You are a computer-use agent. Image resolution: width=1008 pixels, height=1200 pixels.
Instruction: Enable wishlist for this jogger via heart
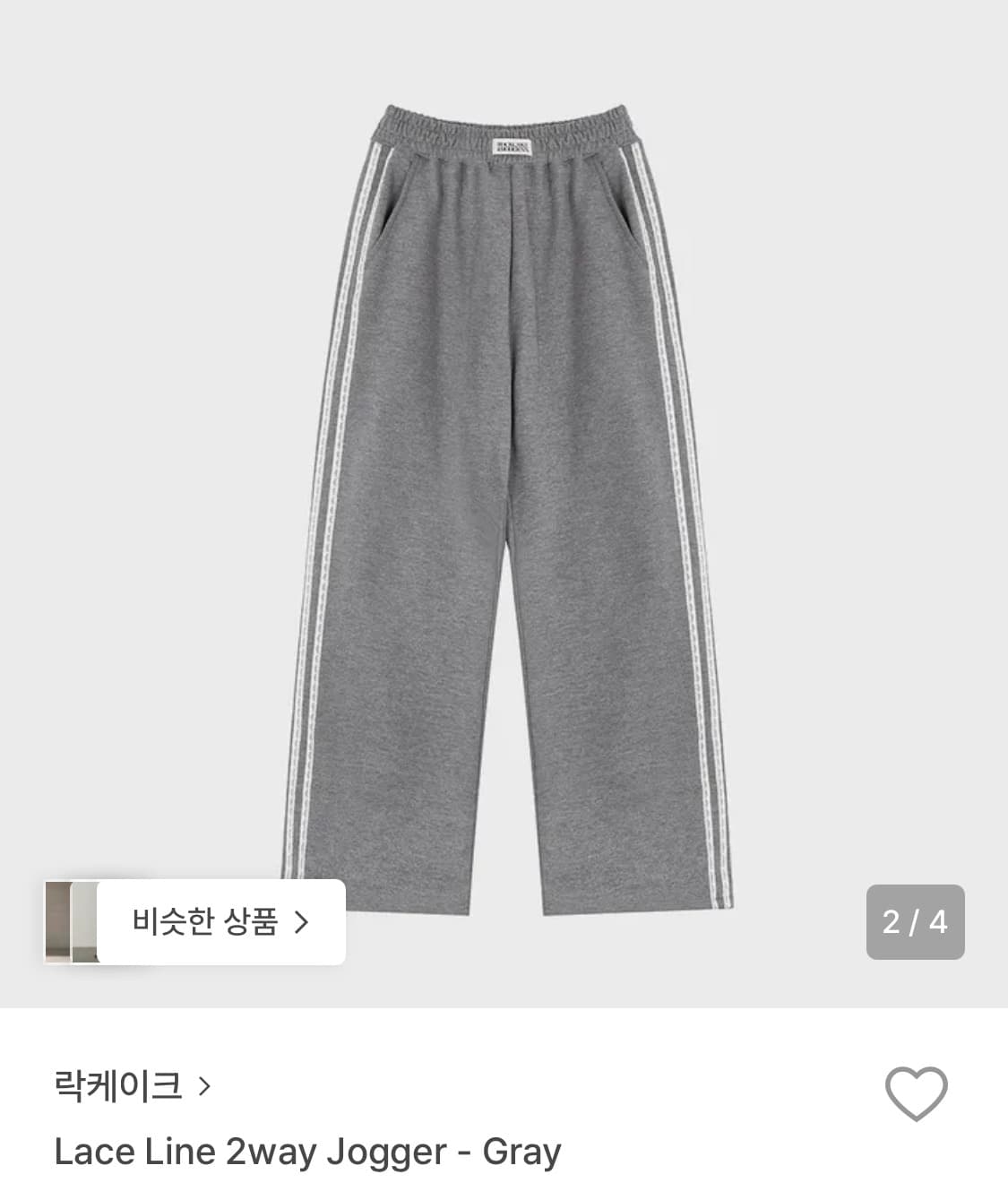pyautogui.click(x=911, y=1093)
